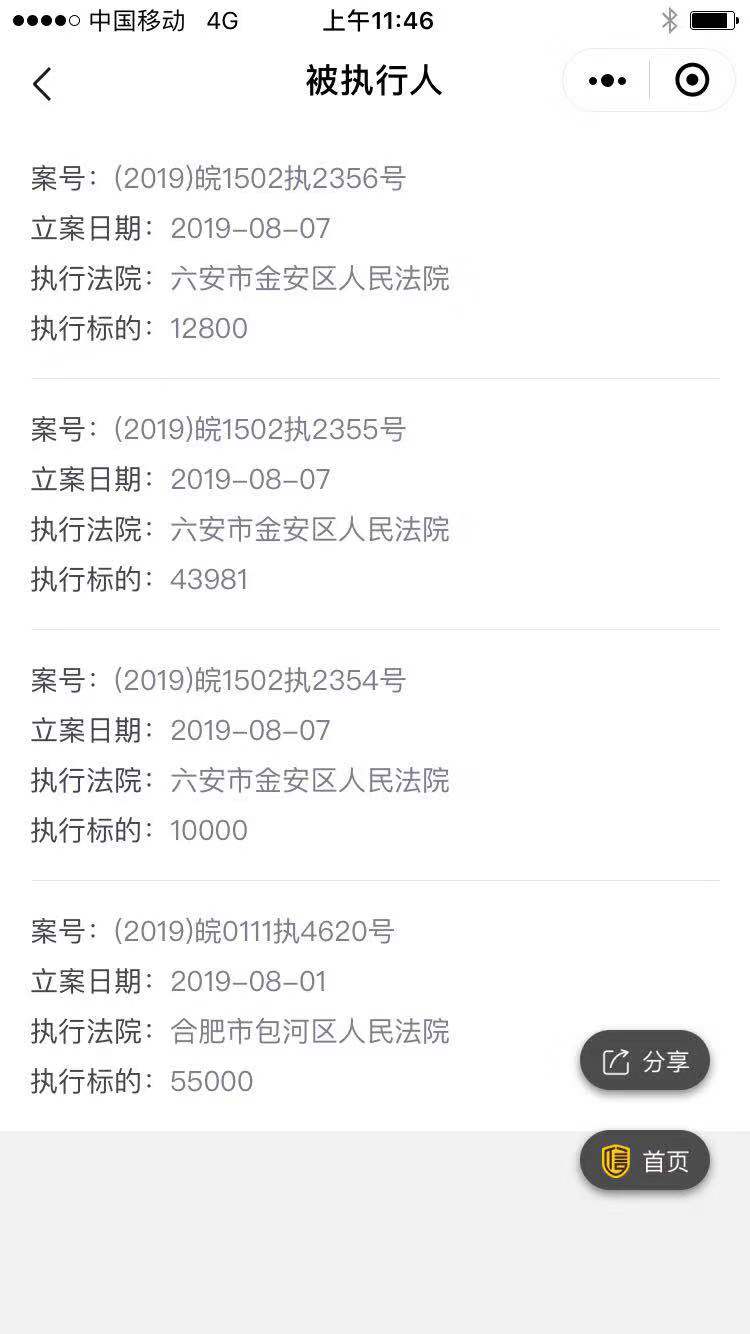Open the mini program three-dot menu

pos(607,81)
